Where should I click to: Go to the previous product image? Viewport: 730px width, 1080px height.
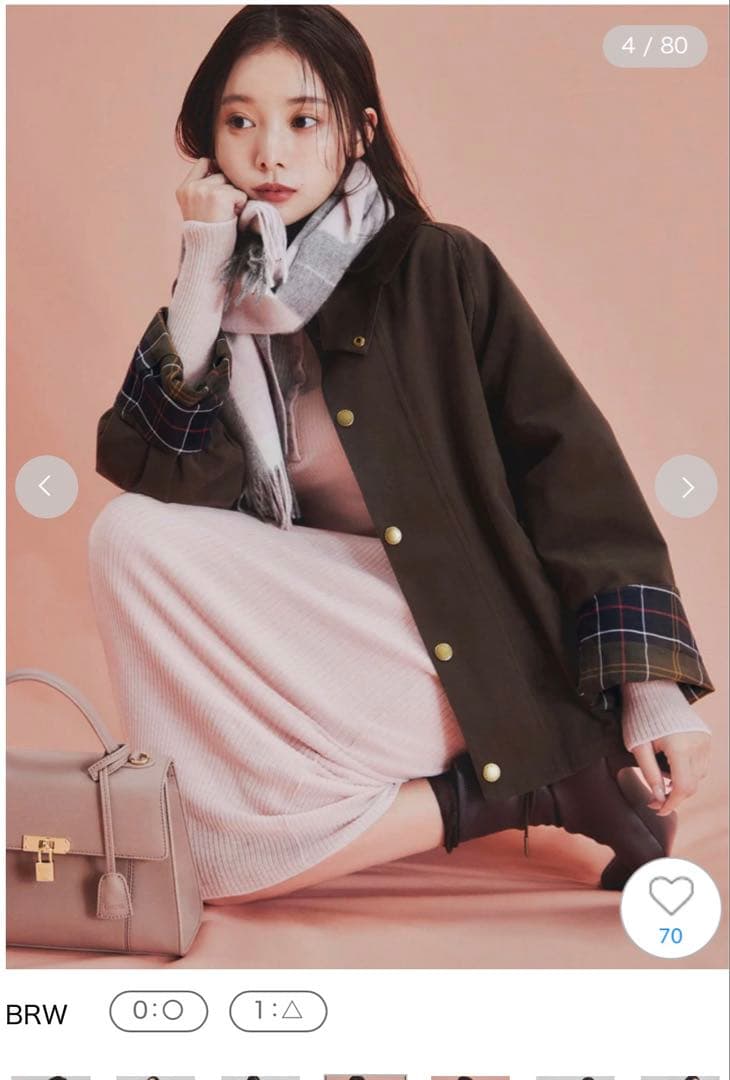point(46,487)
